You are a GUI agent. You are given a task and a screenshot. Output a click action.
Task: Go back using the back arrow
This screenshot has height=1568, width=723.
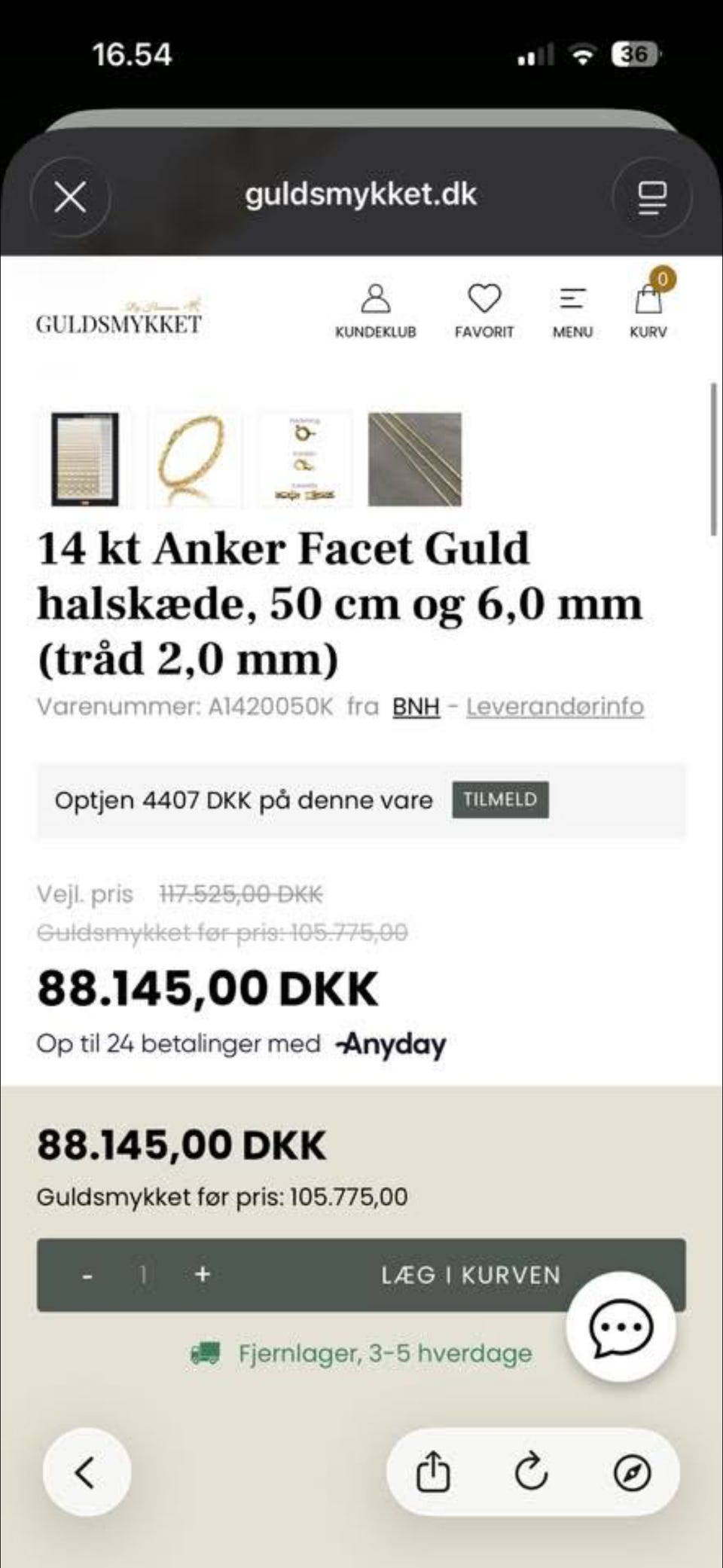click(87, 1471)
